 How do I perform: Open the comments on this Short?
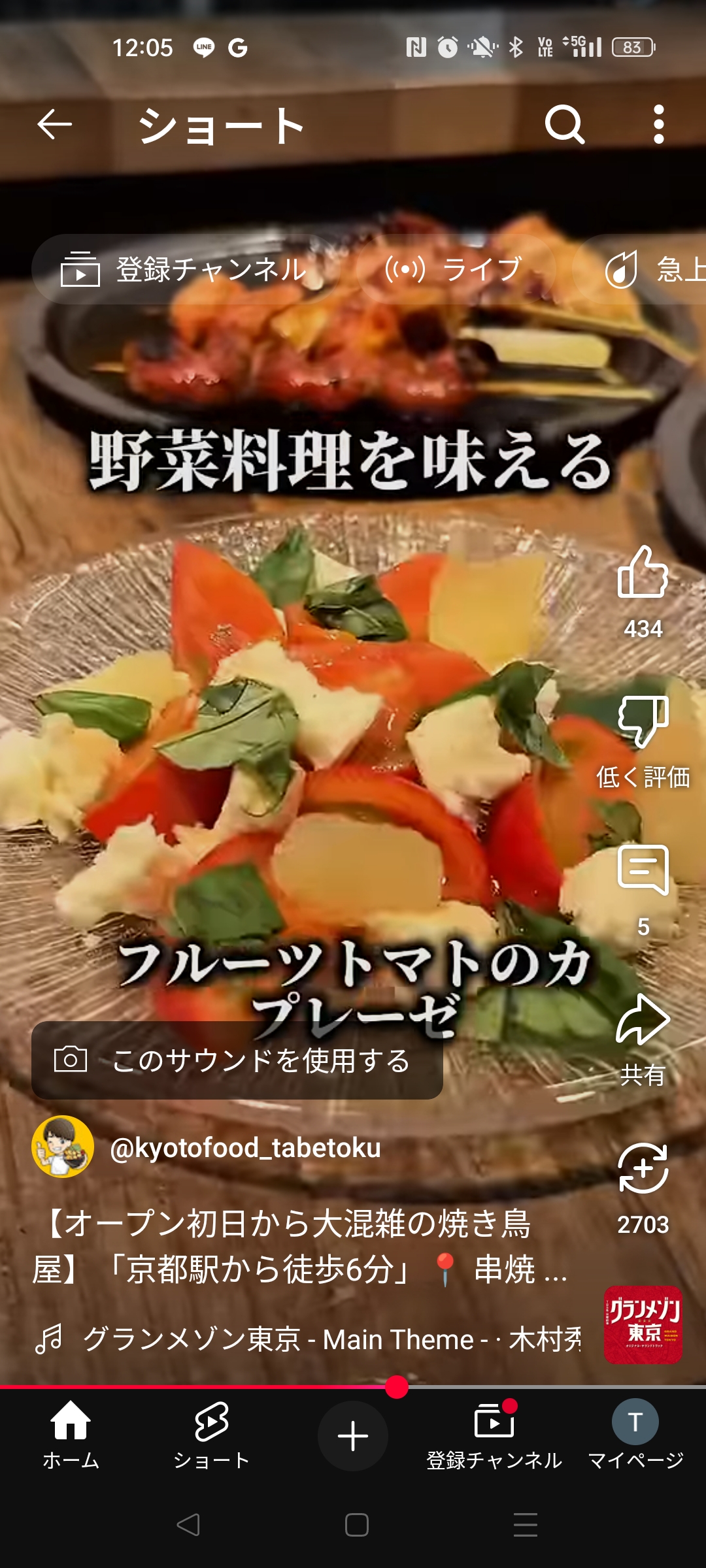[643, 870]
